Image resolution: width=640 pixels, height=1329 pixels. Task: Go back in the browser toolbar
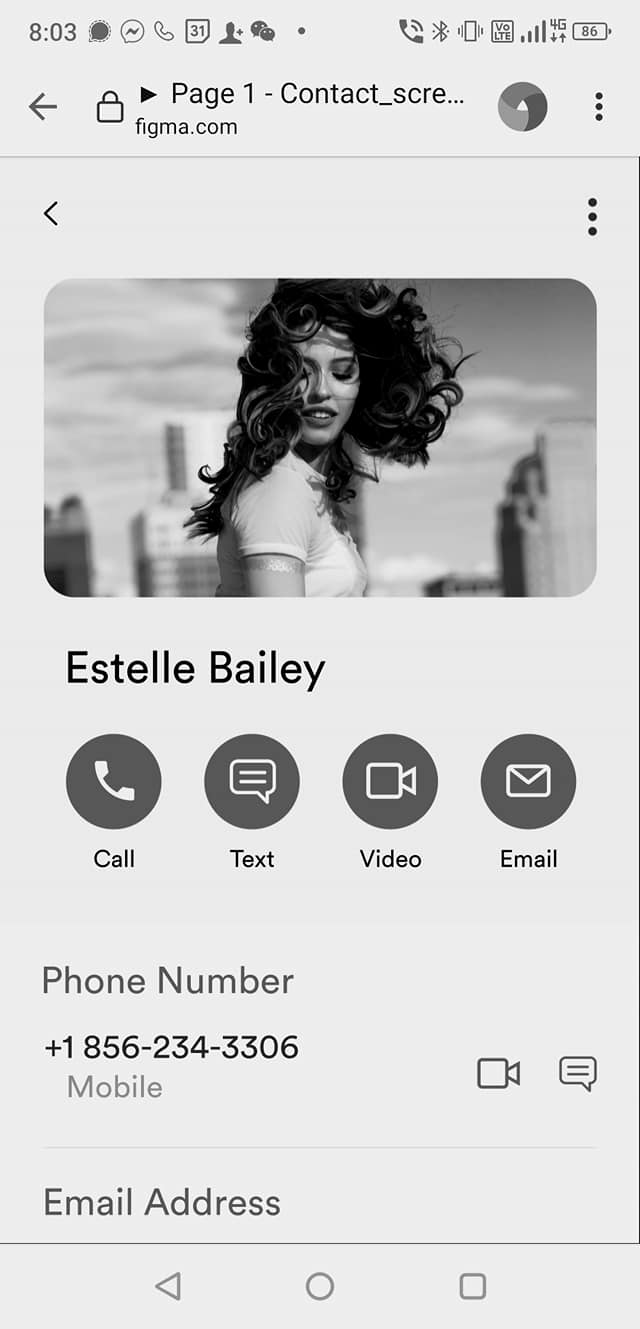tap(43, 106)
